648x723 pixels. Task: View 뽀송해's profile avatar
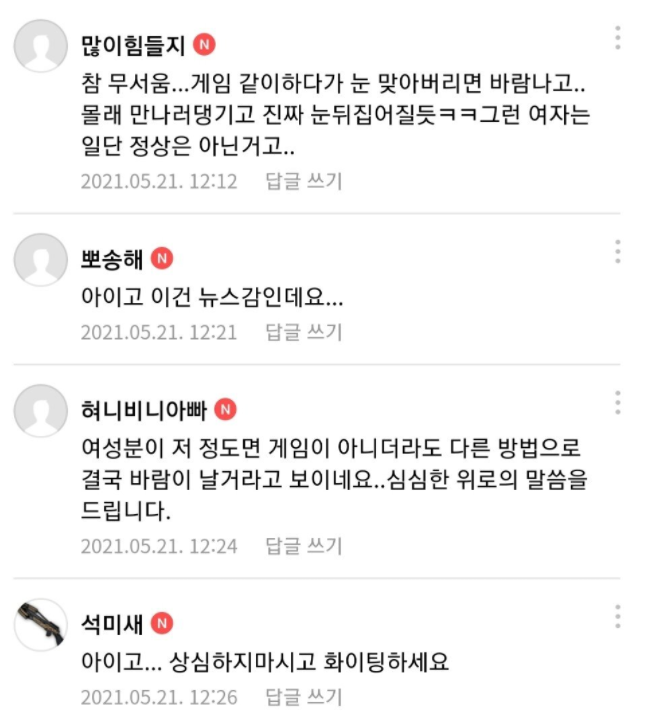[x=40, y=260]
